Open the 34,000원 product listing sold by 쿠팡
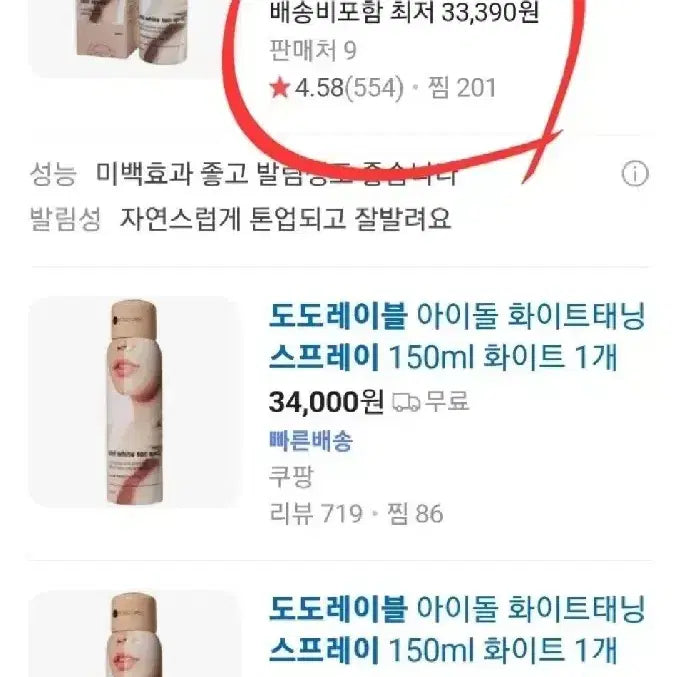677x677 pixels. (457, 336)
